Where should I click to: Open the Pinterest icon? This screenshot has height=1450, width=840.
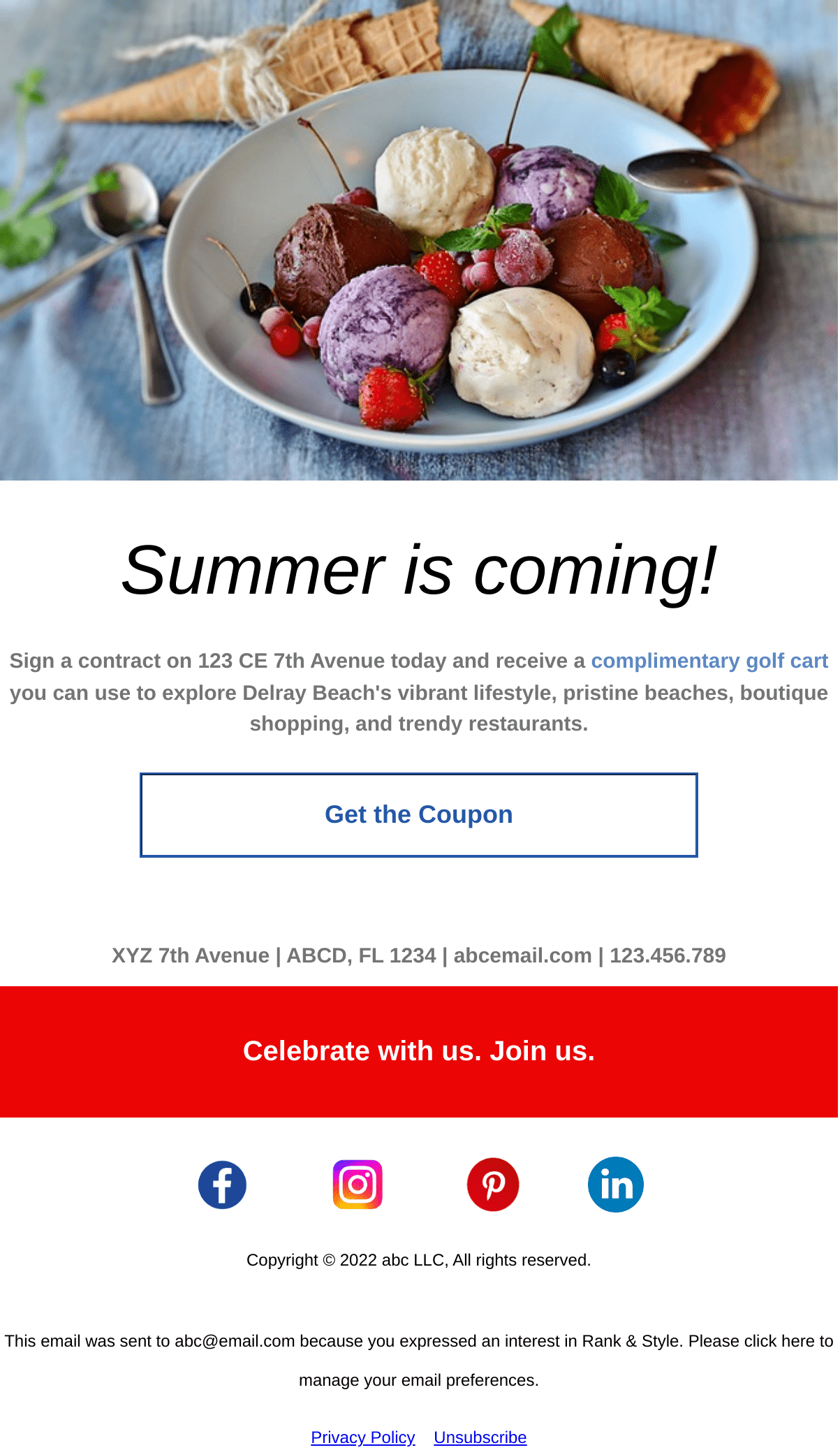click(x=493, y=1185)
